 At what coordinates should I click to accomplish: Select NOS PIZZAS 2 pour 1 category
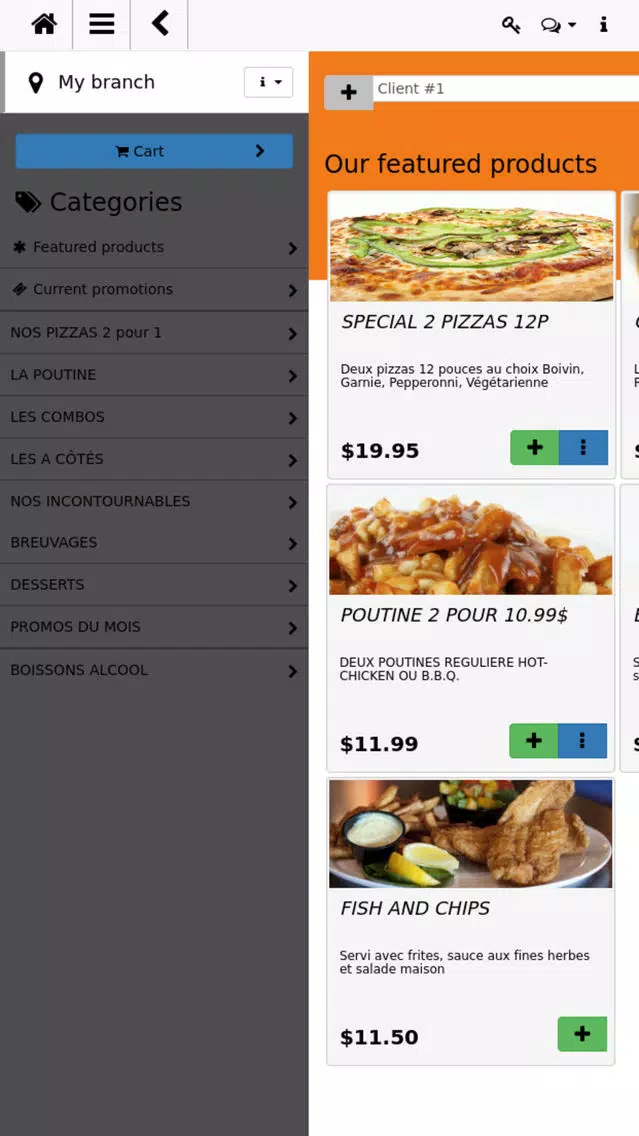pyautogui.click(x=154, y=333)
